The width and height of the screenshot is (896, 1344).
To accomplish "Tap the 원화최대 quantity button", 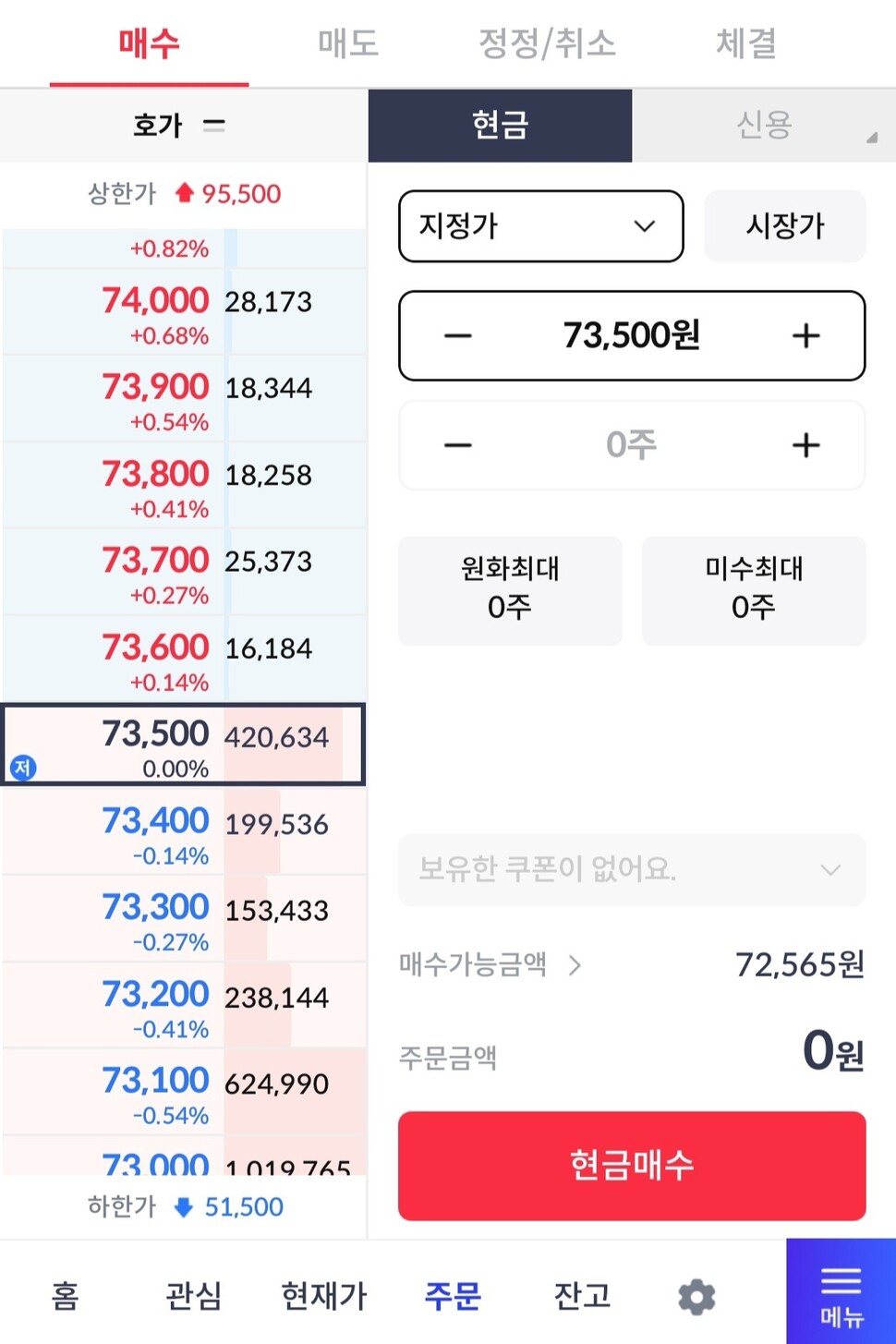I will (510, 589).
